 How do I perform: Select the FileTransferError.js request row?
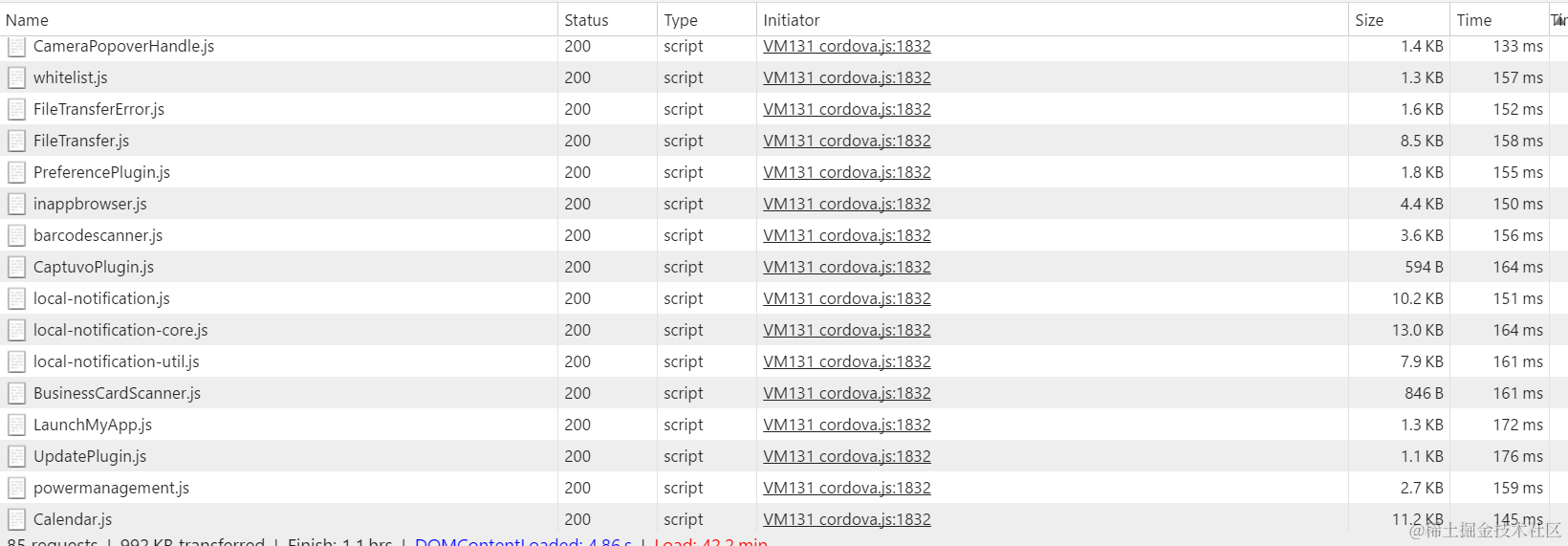point(98,109)
